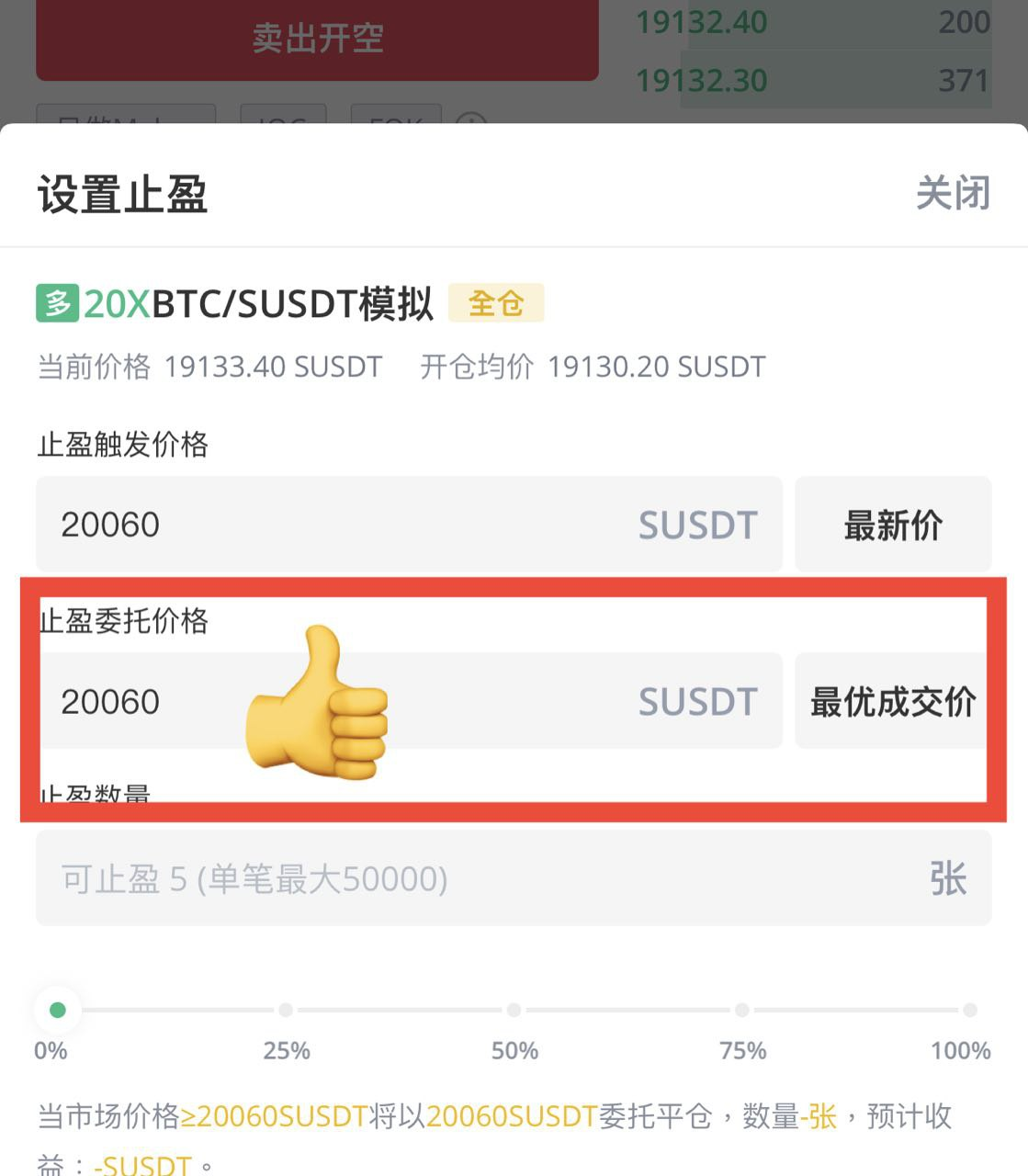Select 最优成交价 for the order price

click(x=893, y=702)
